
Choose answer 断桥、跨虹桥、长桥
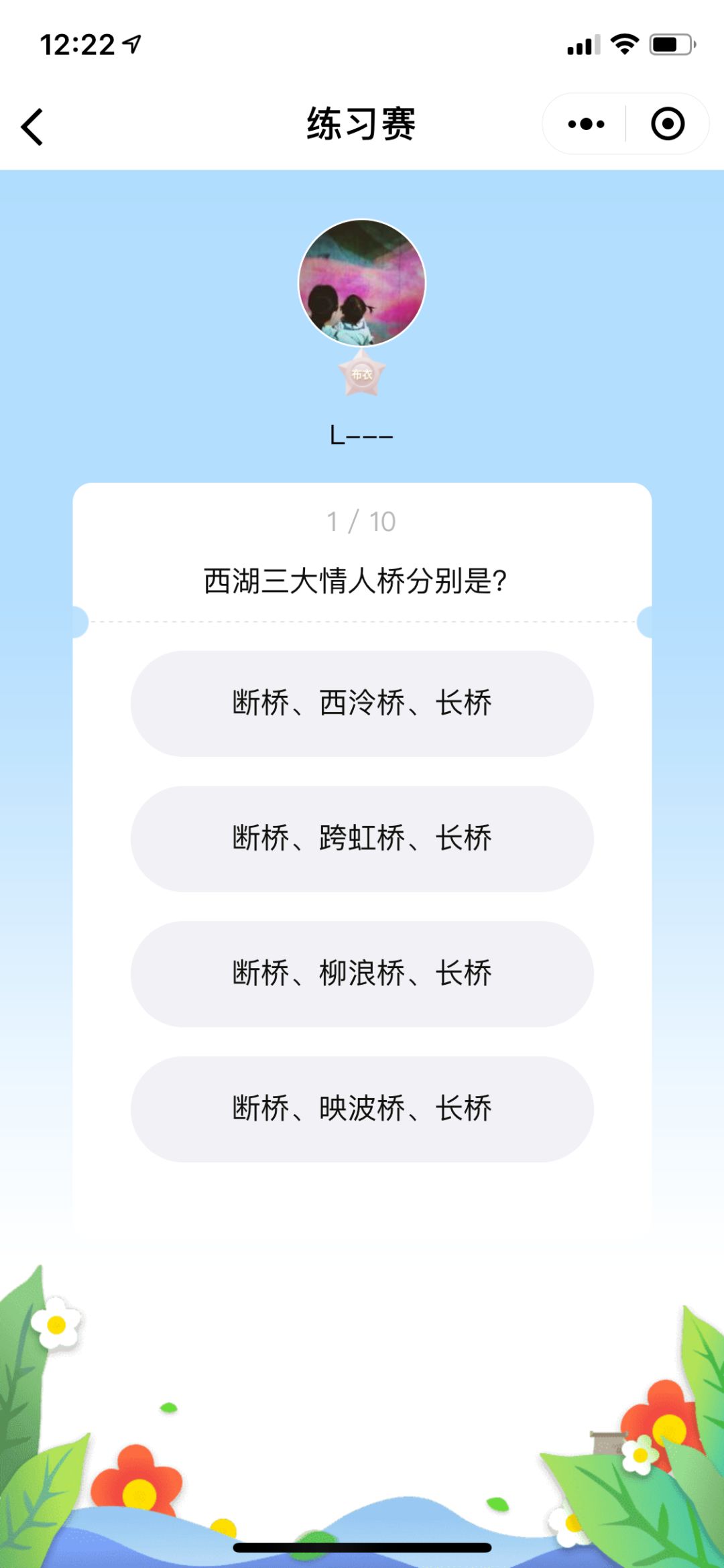click(x=362, y=839)
